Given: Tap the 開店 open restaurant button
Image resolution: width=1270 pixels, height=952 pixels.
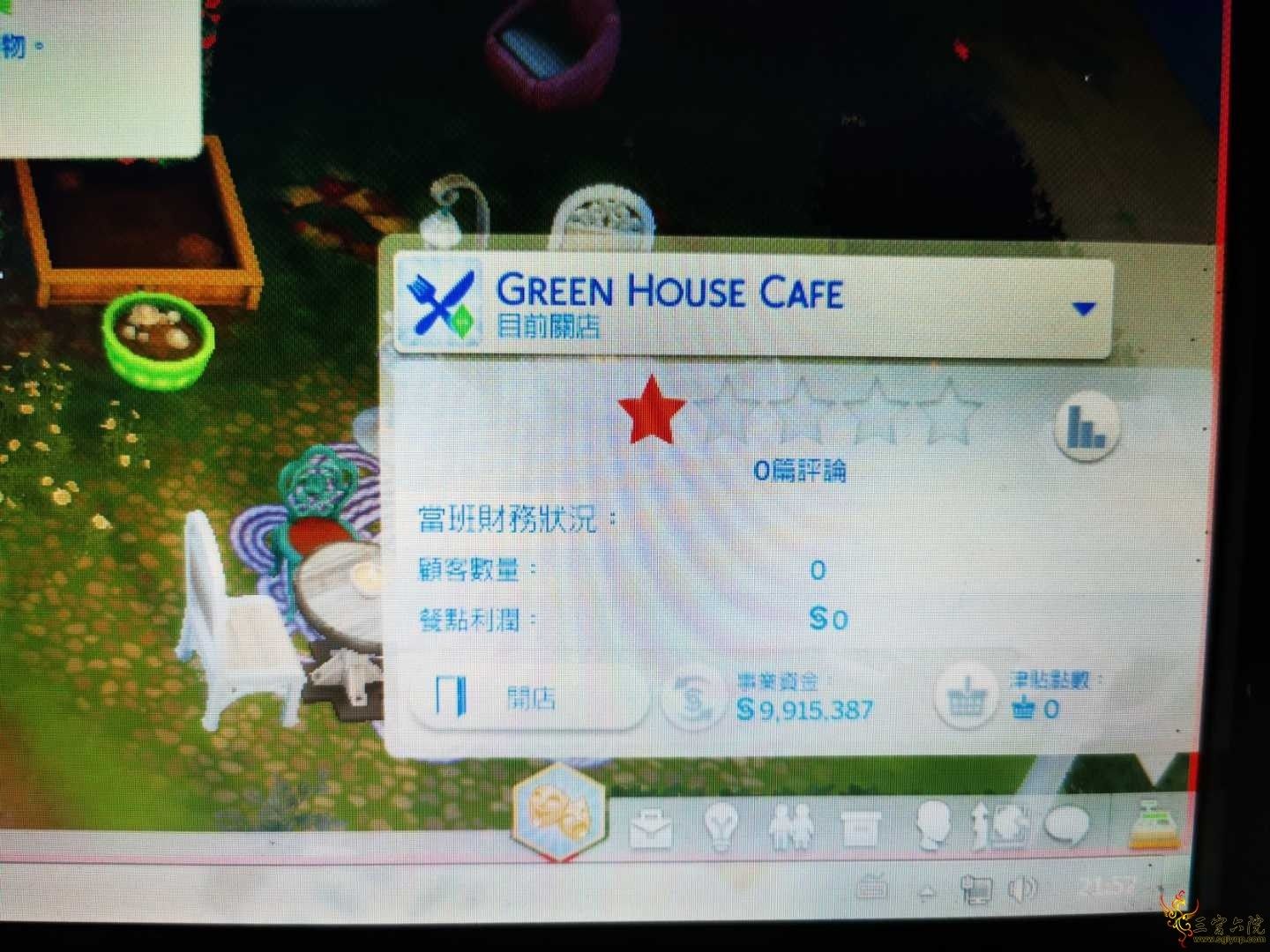Looking at the screenshot, I should [529, 698].
